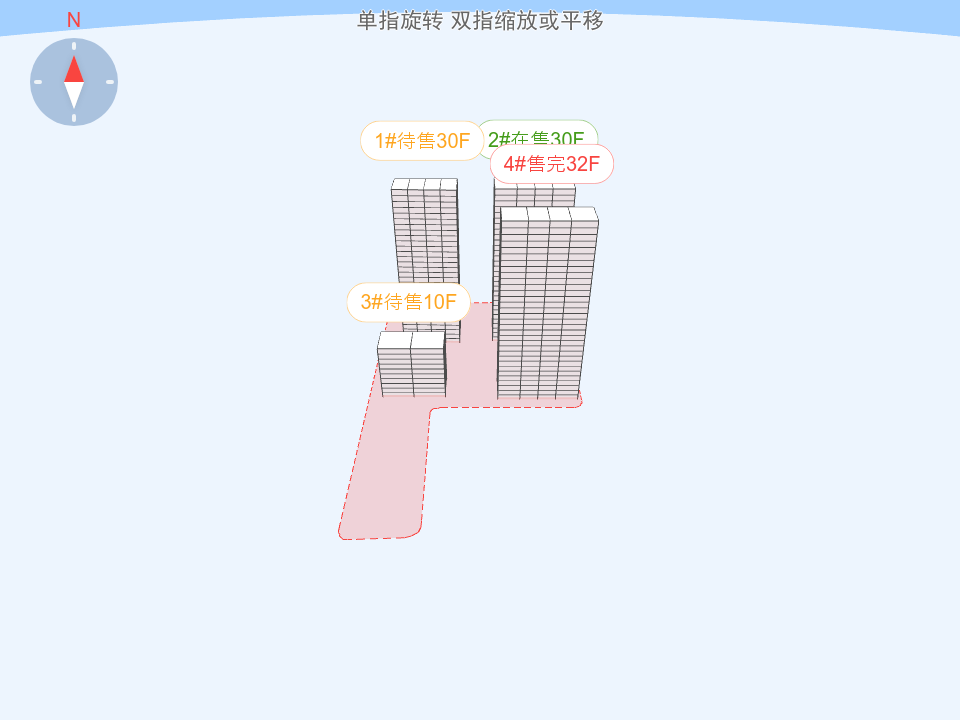Tap the compass to reset orientation
The image size is (960, 720).
tap(74, 82)
